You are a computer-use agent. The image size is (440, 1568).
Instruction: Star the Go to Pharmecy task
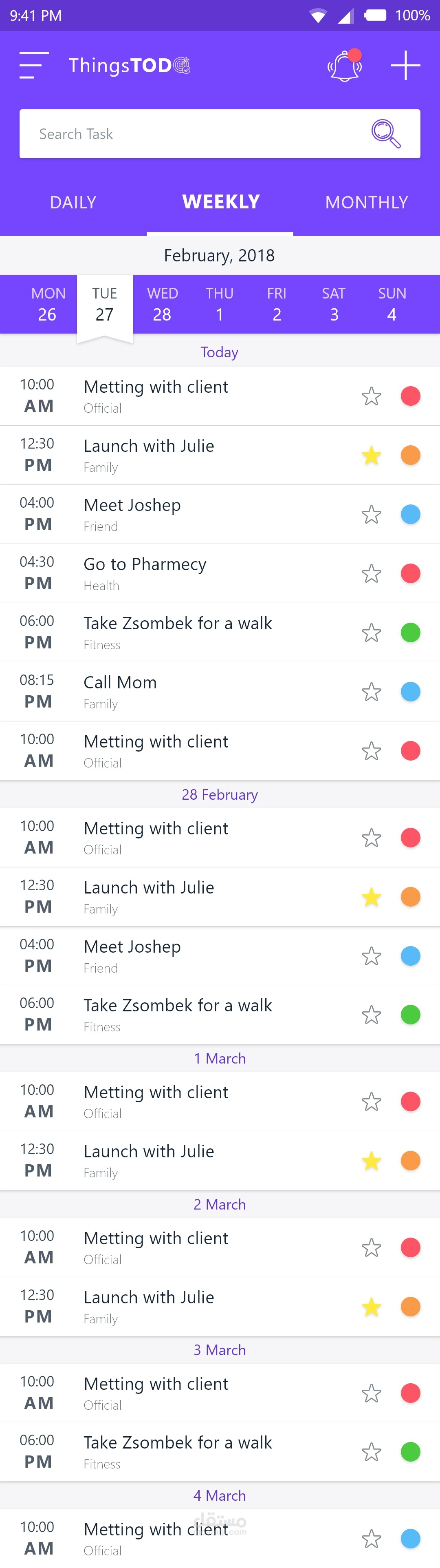point(371,573)
